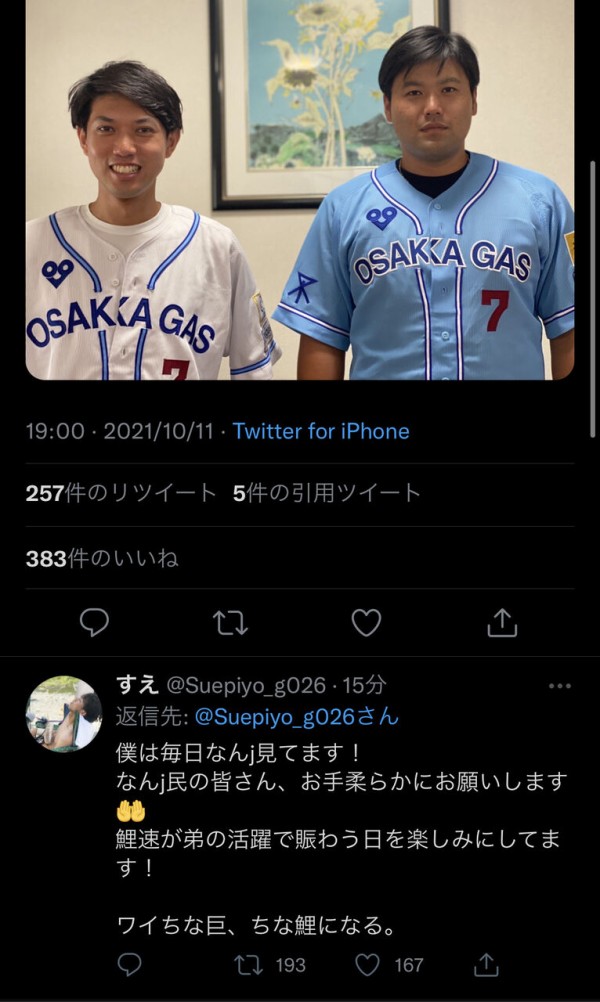Viewport: 600px width, 1002px height.
Task: View the 257 retweets list
Action: coord(121,493)
